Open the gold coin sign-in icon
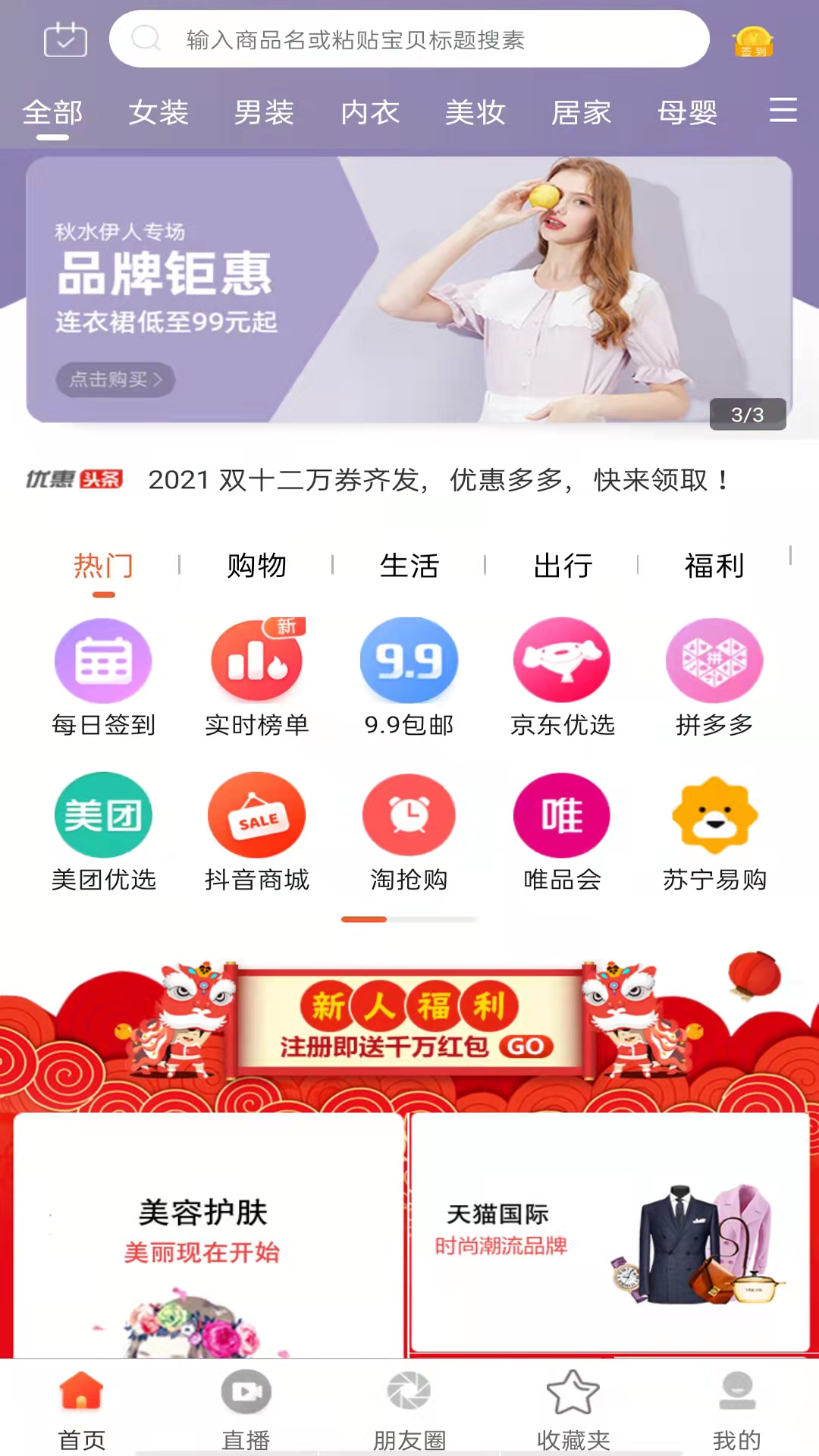This screenshot has height=1456, width=819. 752,41
